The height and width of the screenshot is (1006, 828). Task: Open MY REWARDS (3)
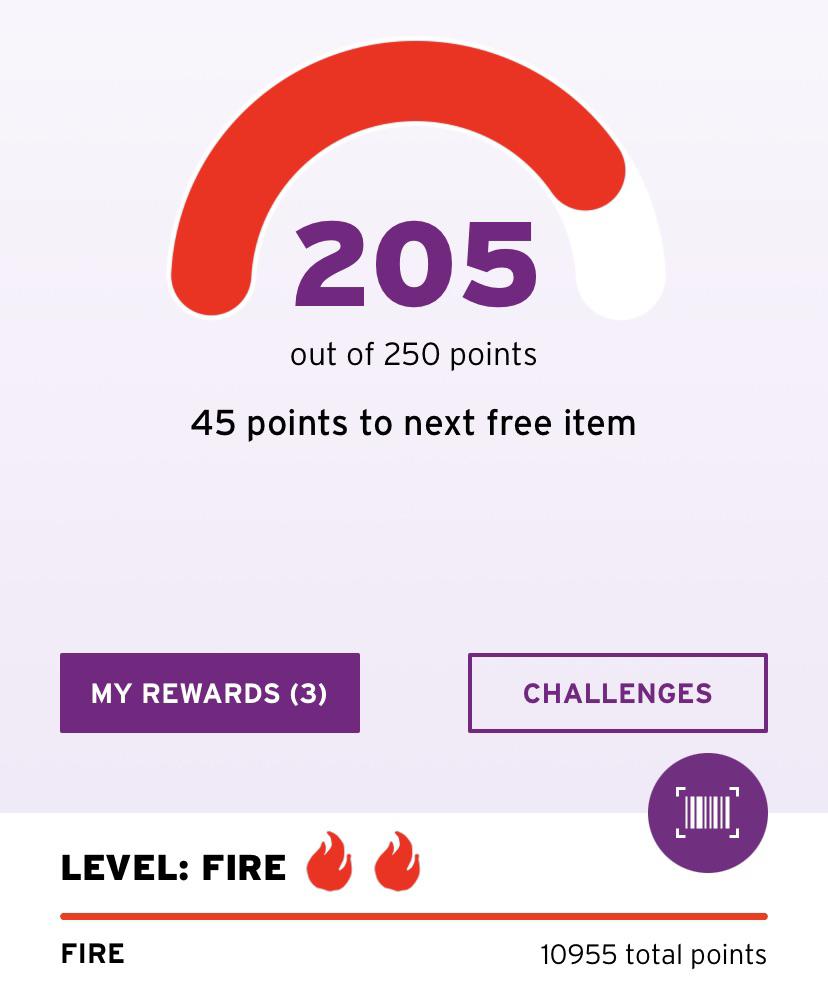tap(210, 693)
